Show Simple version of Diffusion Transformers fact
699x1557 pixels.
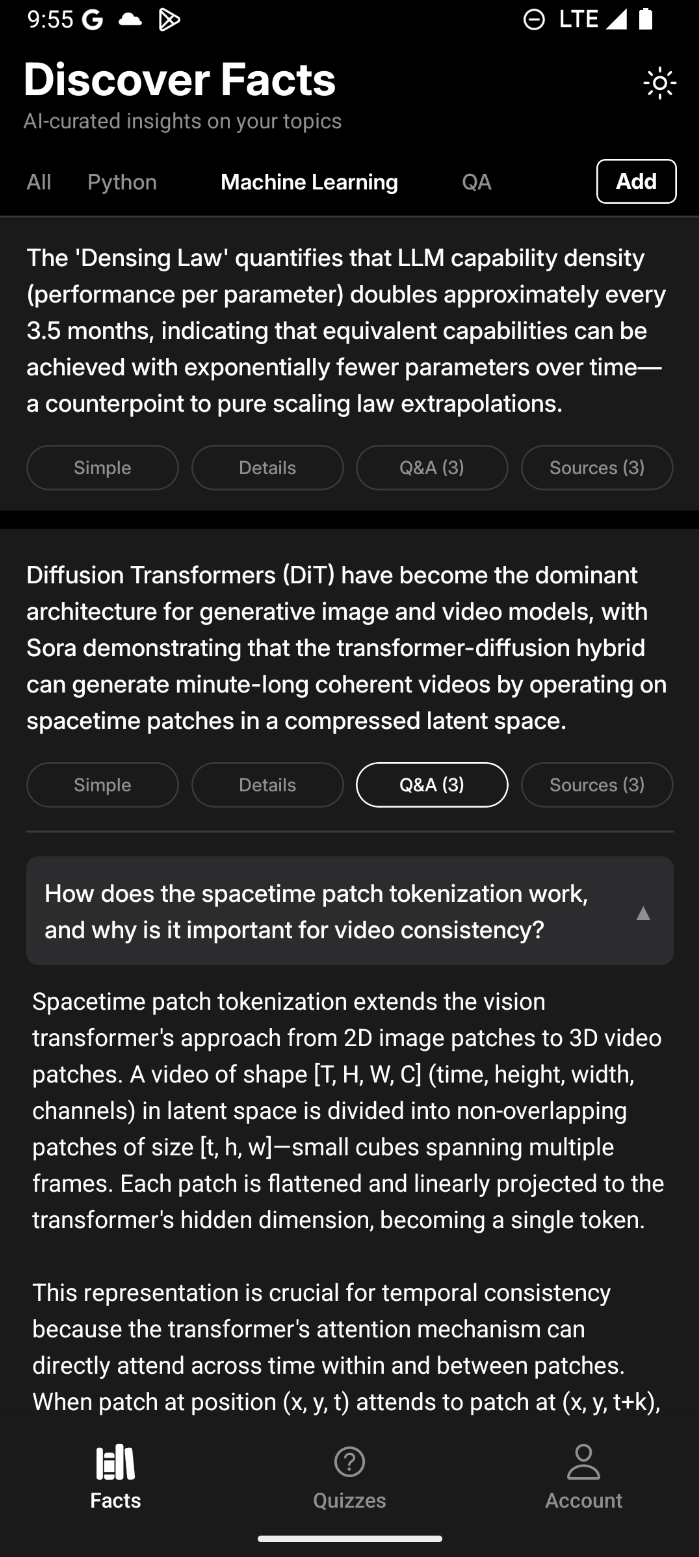102,785
